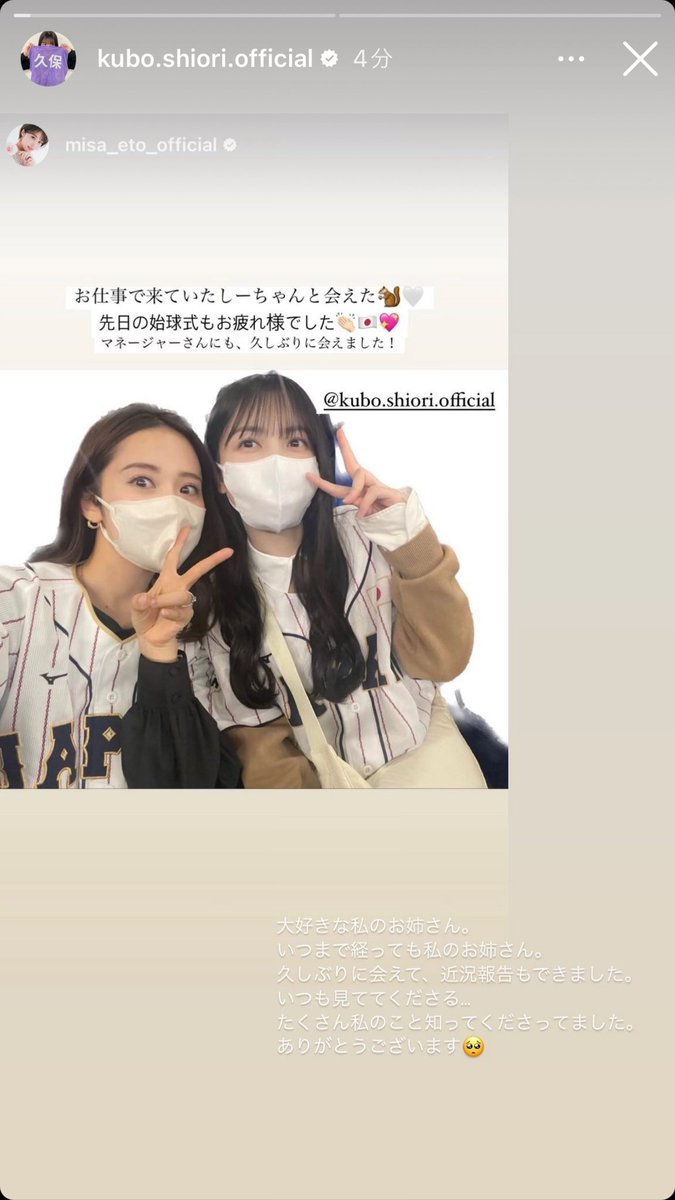Tap the kubo.shiori.official username
This screenshot has width=675, height=1200.
204,59
